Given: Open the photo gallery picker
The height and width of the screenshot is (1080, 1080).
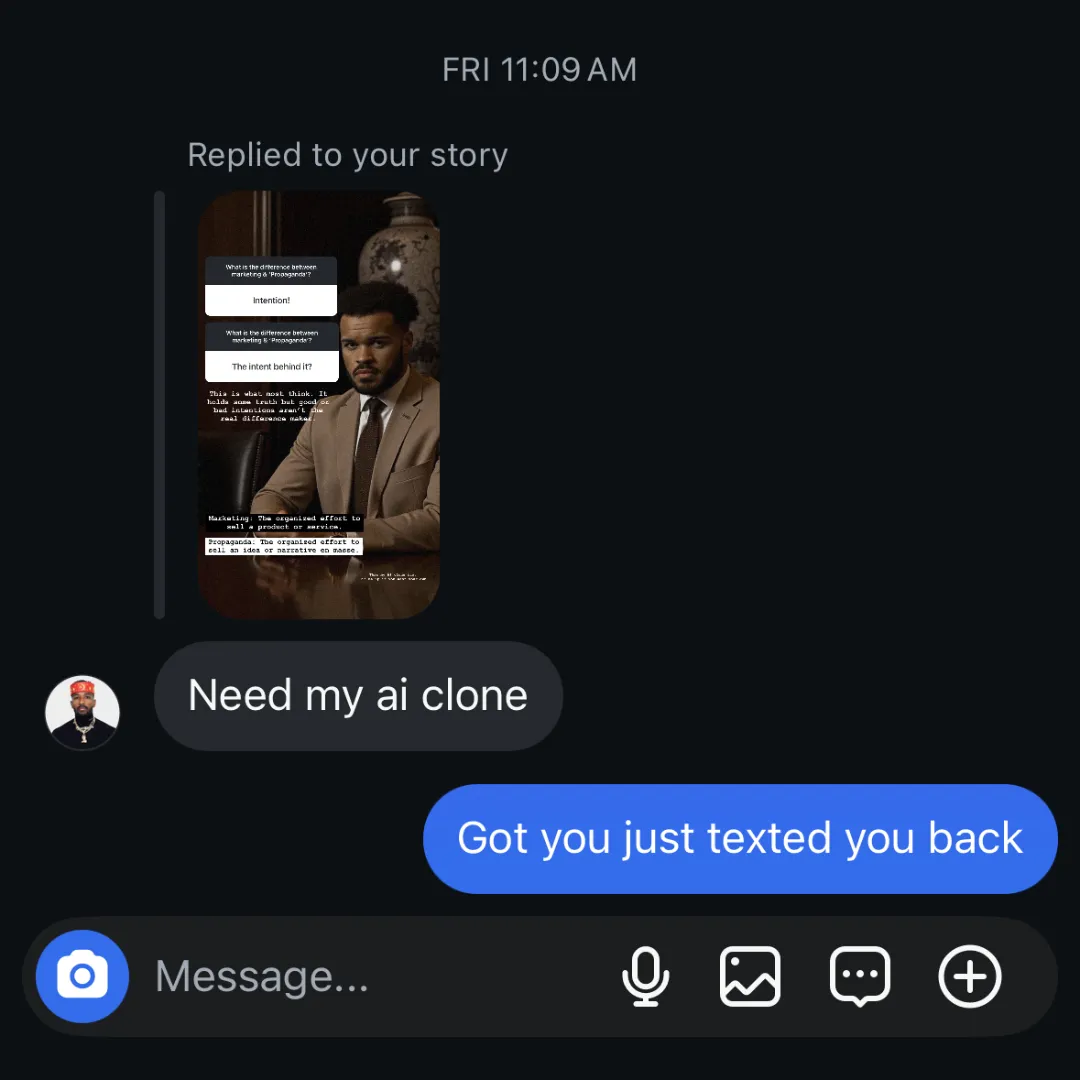Looking at the screenshot, I should (x=750, y=977).
